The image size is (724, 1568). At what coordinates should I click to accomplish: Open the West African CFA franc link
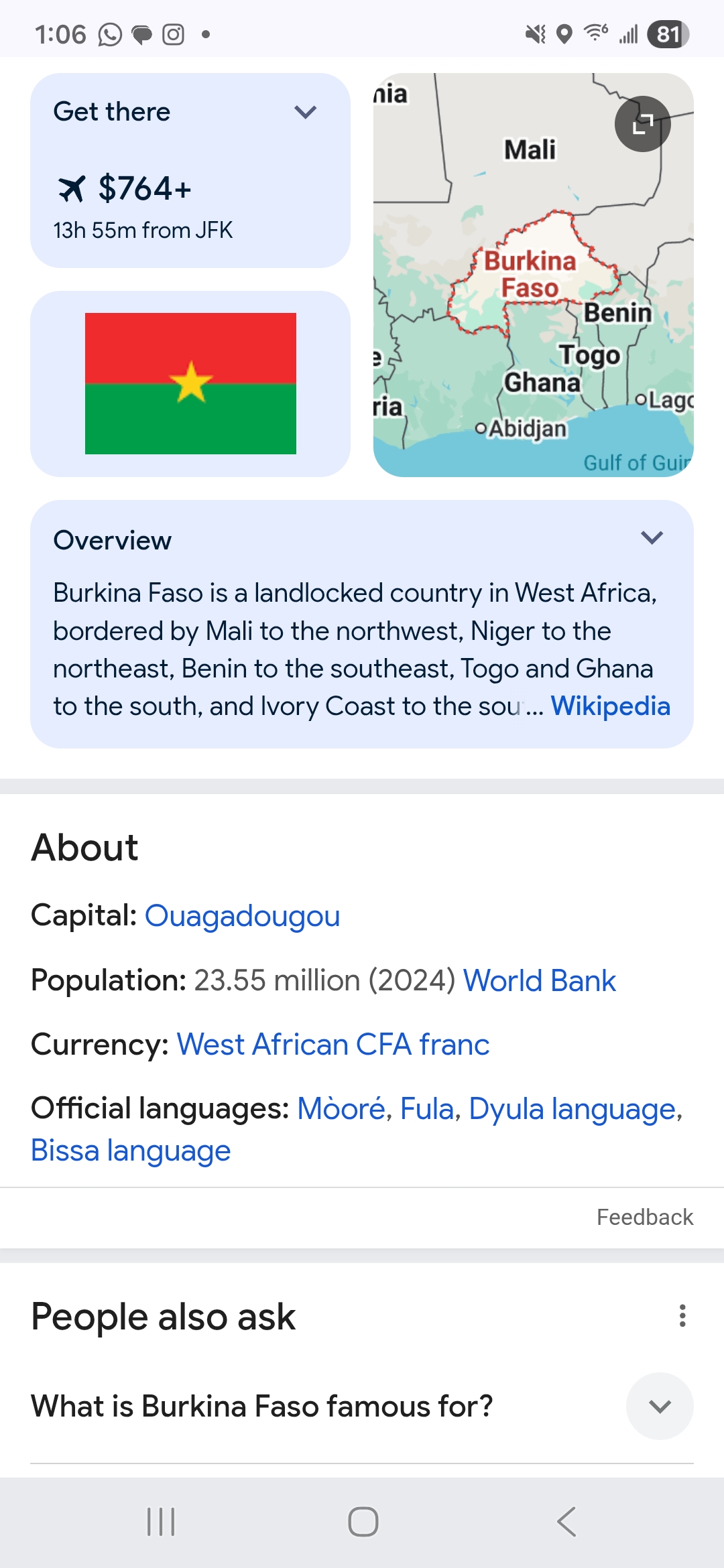tap(333, 1045)
